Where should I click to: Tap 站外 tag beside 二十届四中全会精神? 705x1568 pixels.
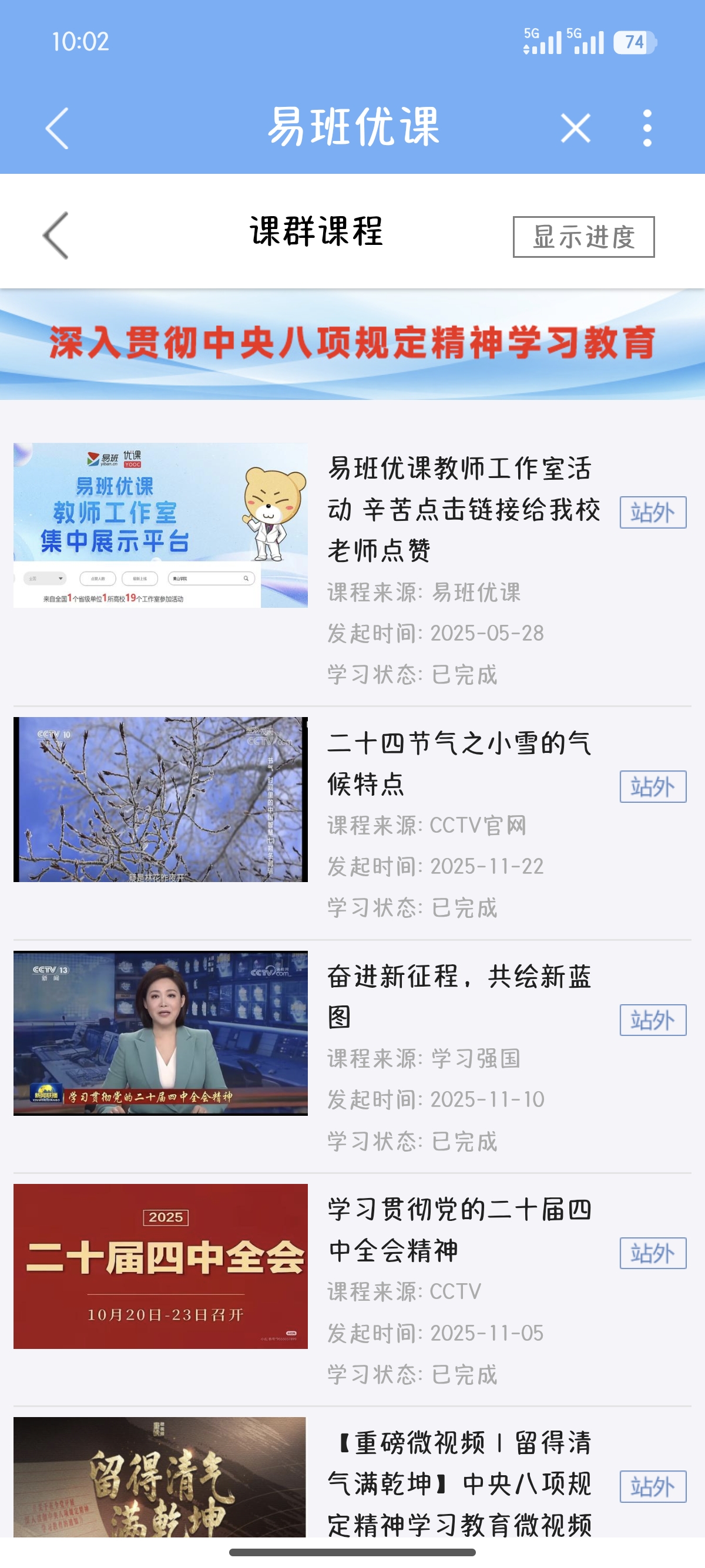[x=653, y=1253]
